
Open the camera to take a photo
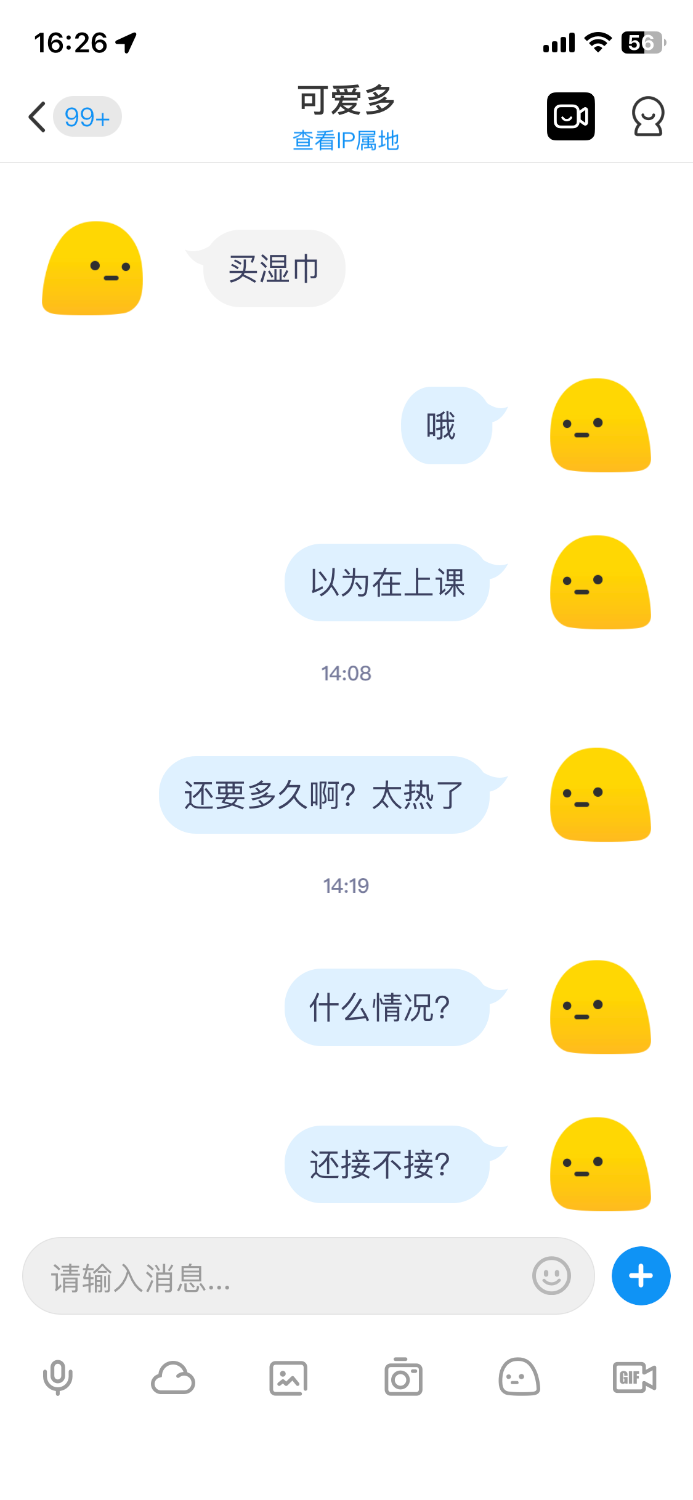click(403, 1378)
